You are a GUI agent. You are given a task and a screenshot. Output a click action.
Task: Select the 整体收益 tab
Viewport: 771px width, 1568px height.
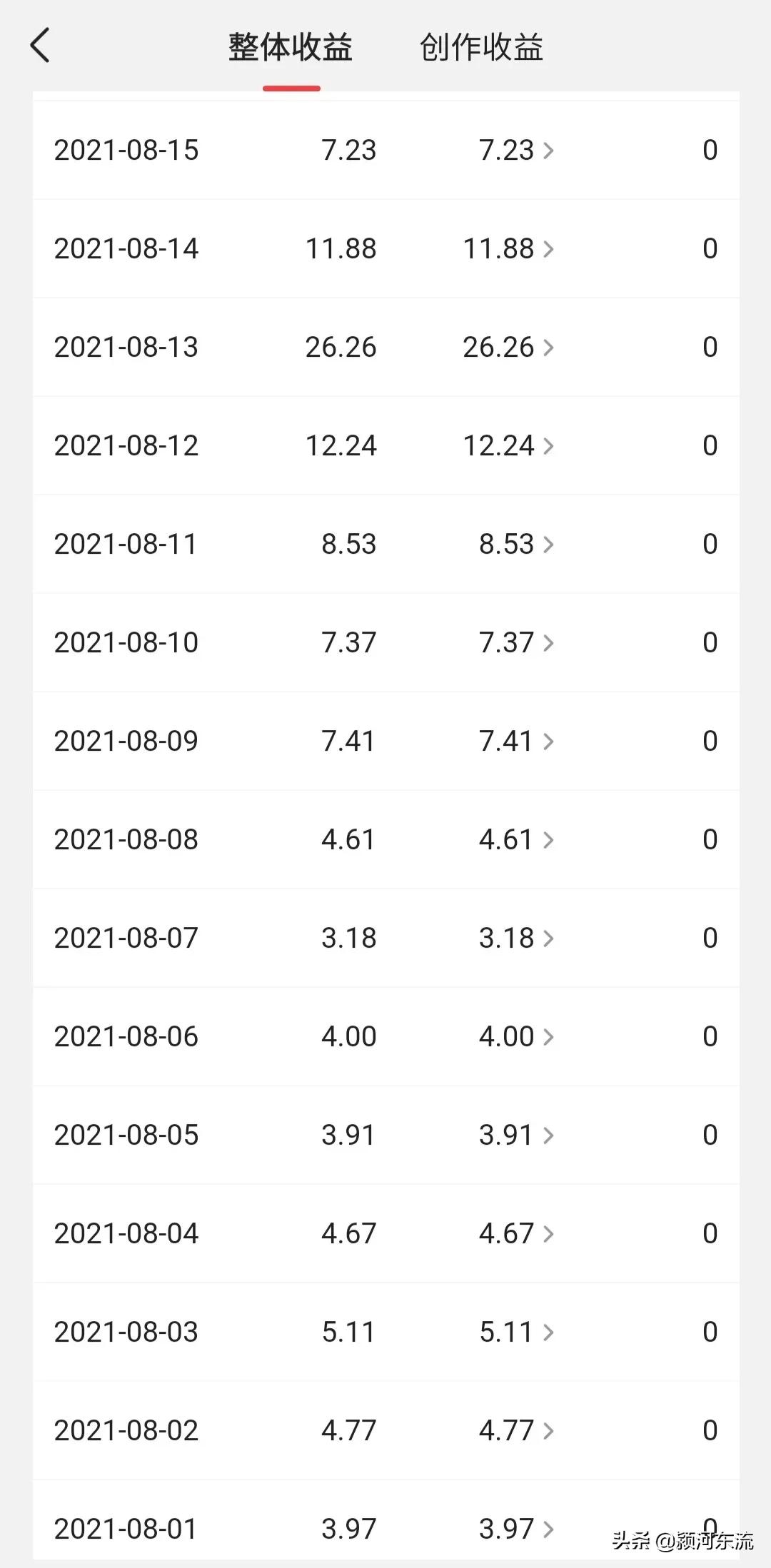pos(291,47)
